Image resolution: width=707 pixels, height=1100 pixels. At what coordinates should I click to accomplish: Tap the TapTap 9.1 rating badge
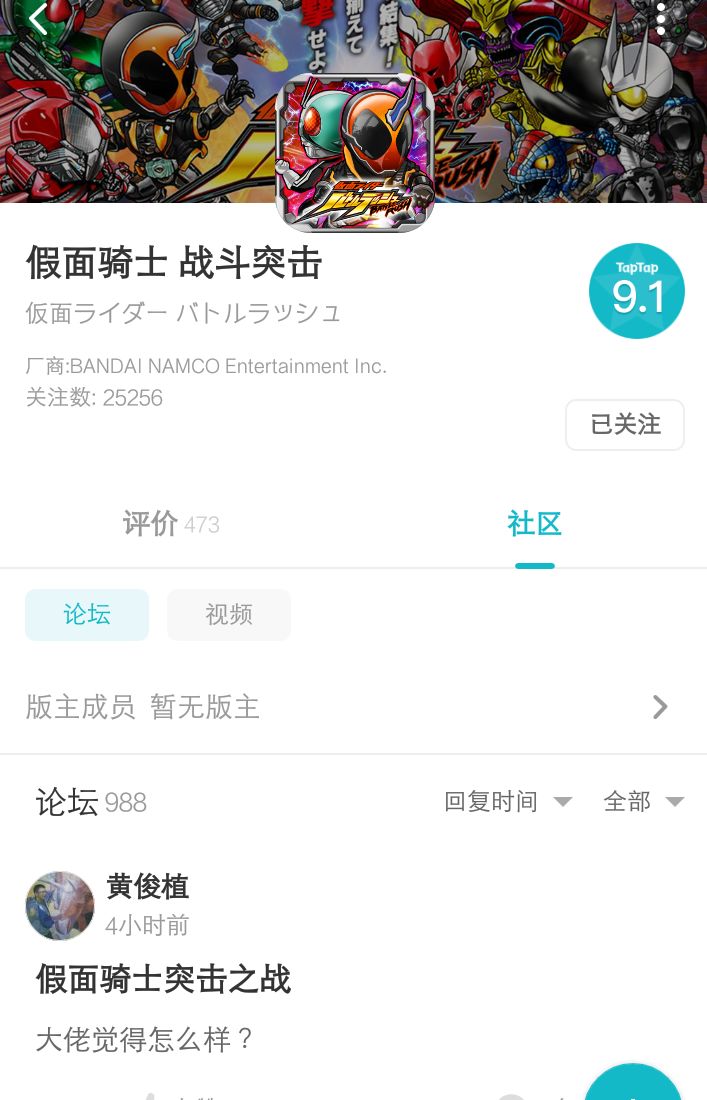coord(637,291)
